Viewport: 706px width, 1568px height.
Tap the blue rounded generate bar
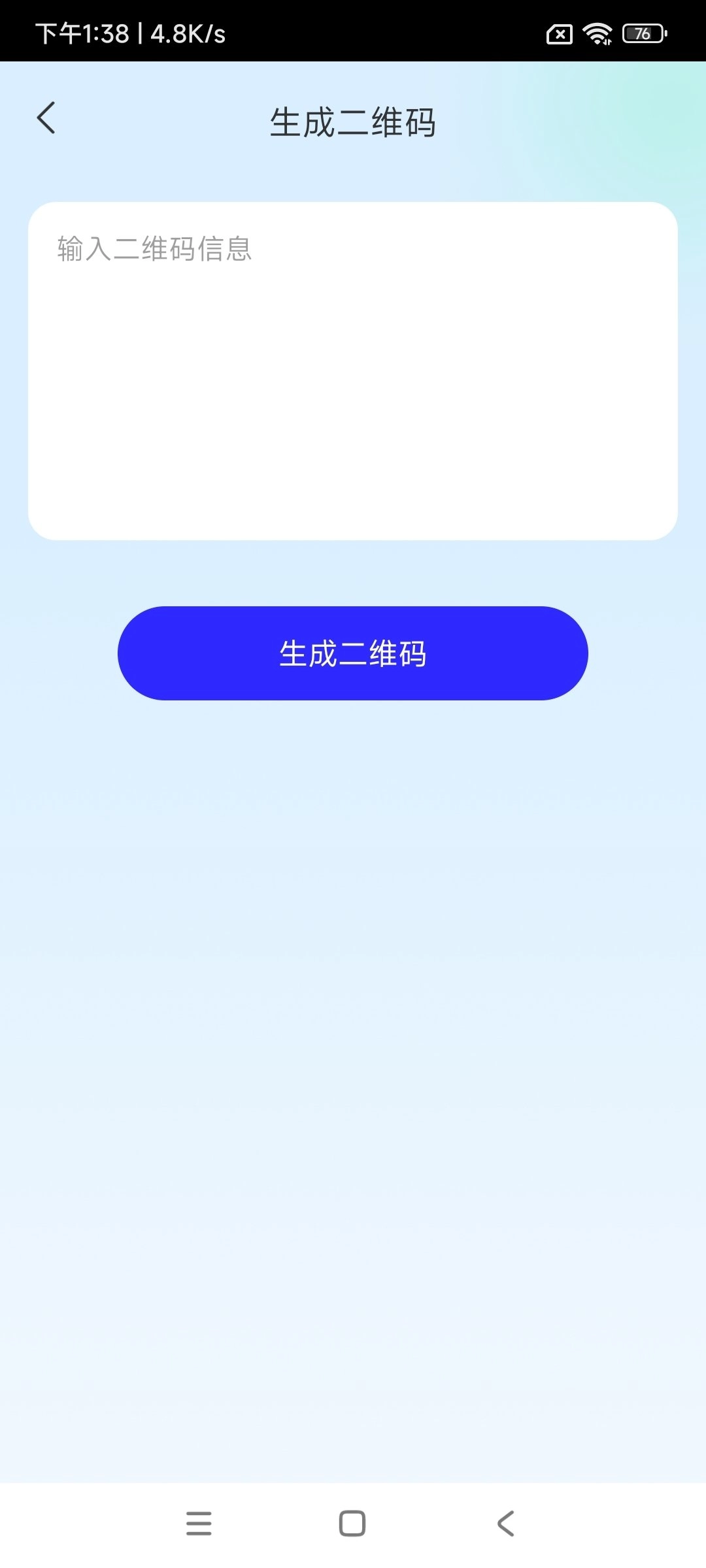(x=352, y=653)
